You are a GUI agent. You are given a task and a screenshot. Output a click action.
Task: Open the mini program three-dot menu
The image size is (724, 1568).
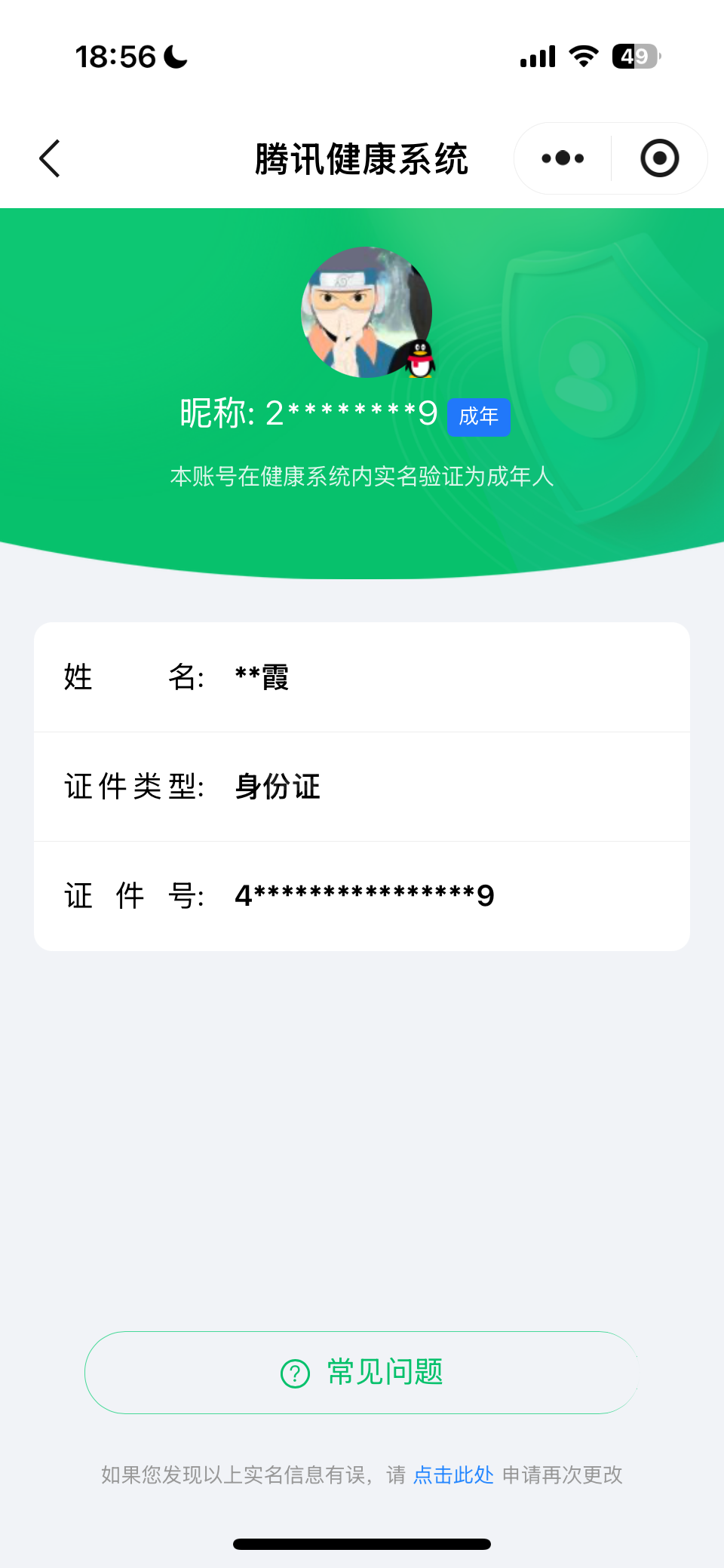[563, 158]
